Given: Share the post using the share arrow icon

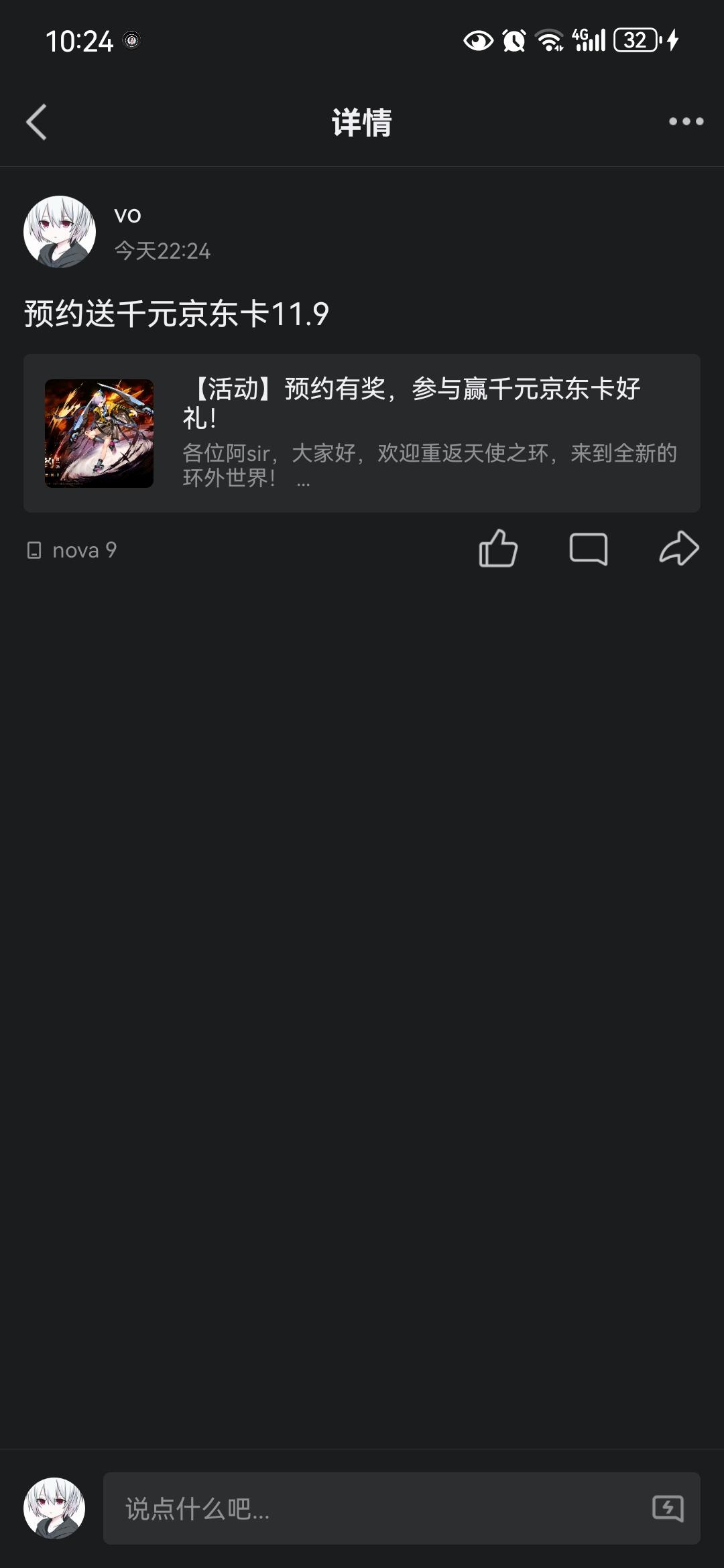Looking at the screenshot, I should coord(678,549).
